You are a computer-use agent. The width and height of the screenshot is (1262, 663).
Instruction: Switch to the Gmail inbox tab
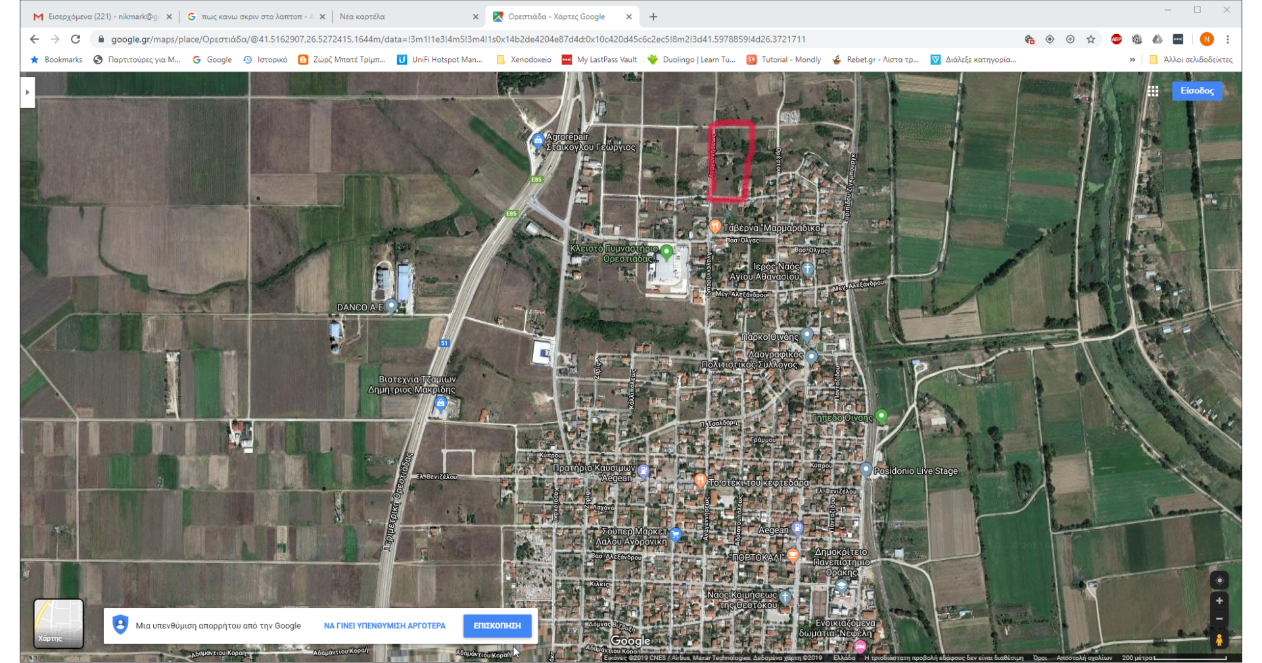(95, 17)
